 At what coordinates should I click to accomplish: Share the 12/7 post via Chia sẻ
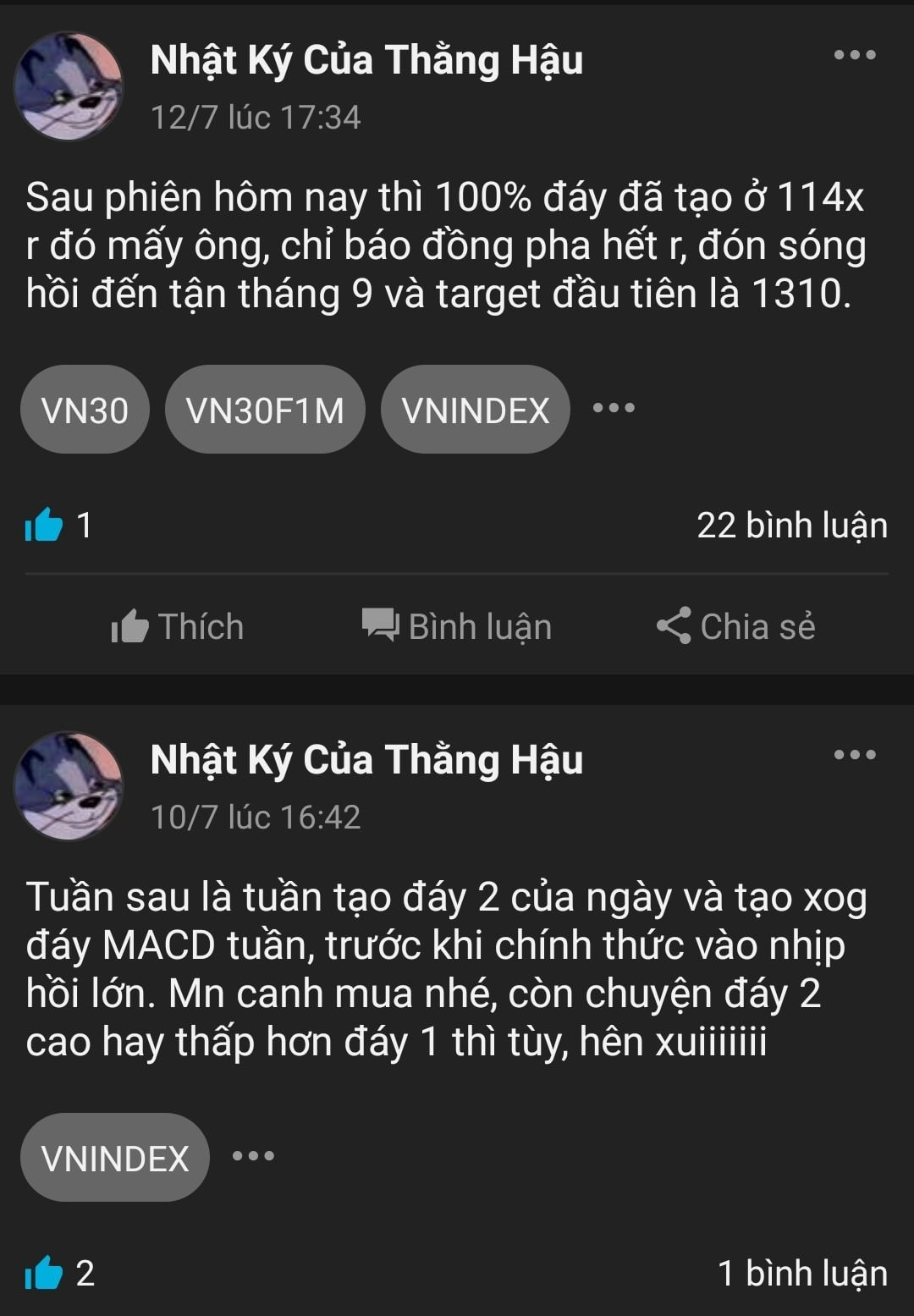click(736, 627)
